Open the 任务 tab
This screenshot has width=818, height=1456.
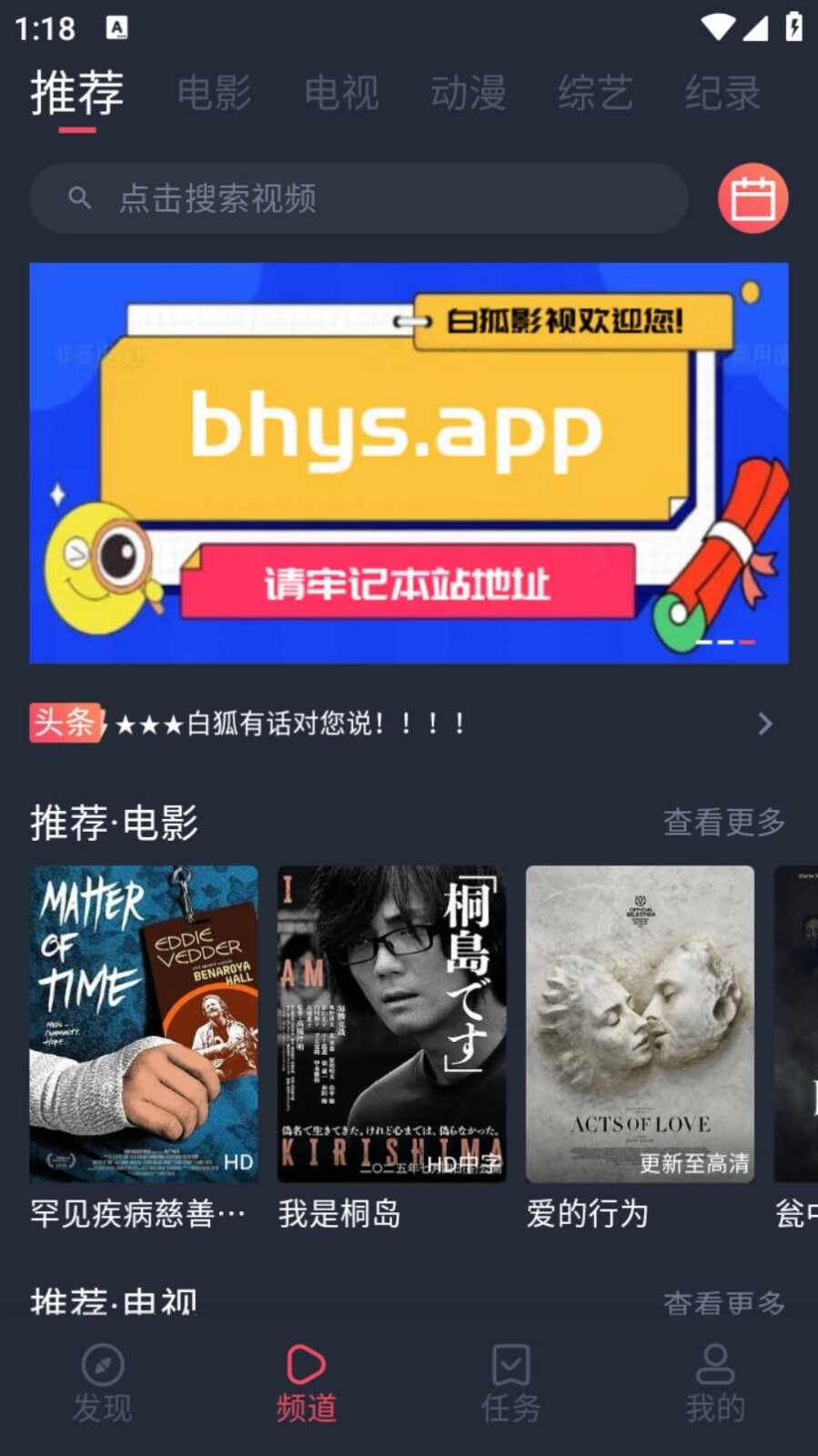point(510,1383)
